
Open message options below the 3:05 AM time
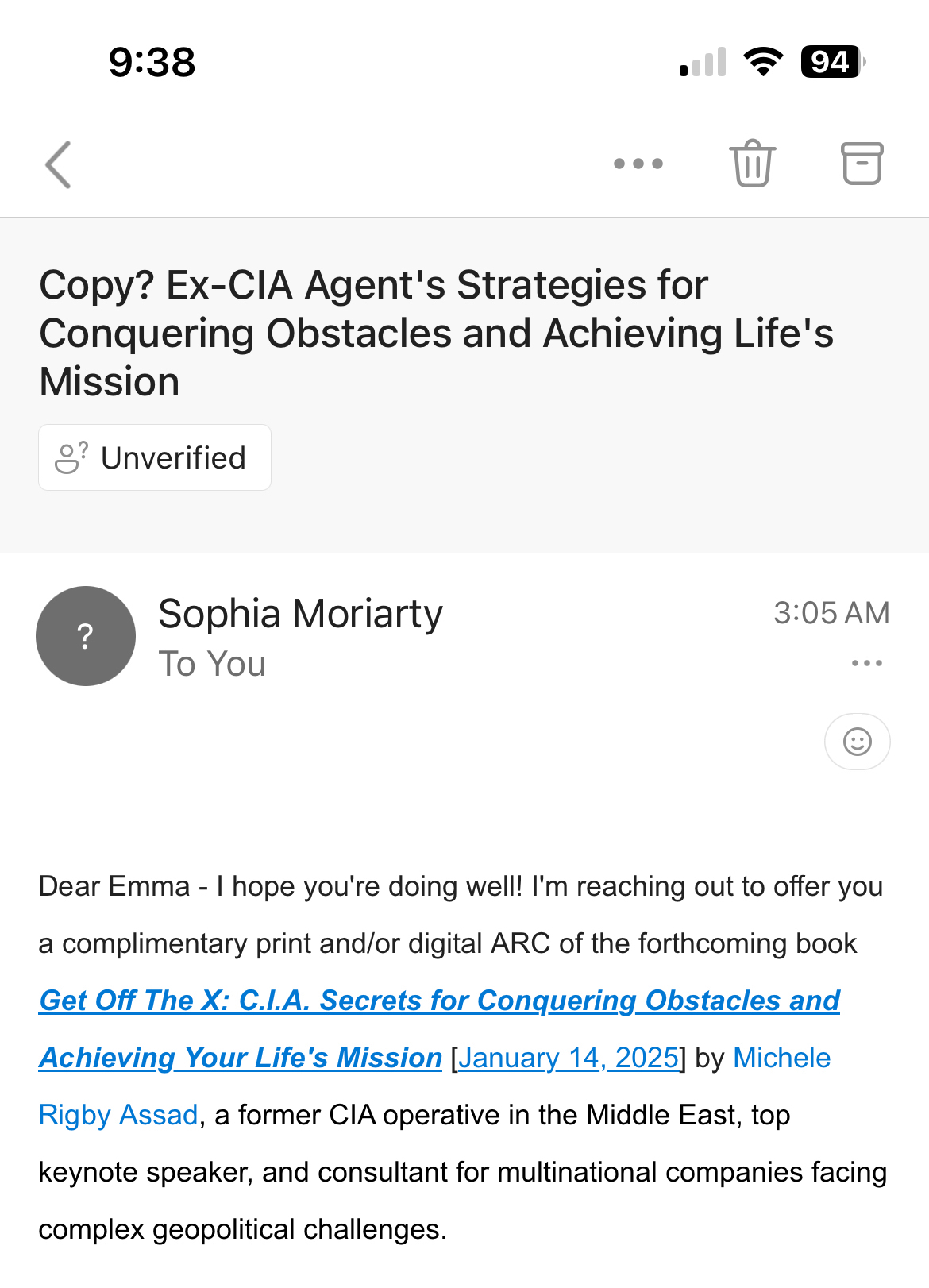coord(866,663)
